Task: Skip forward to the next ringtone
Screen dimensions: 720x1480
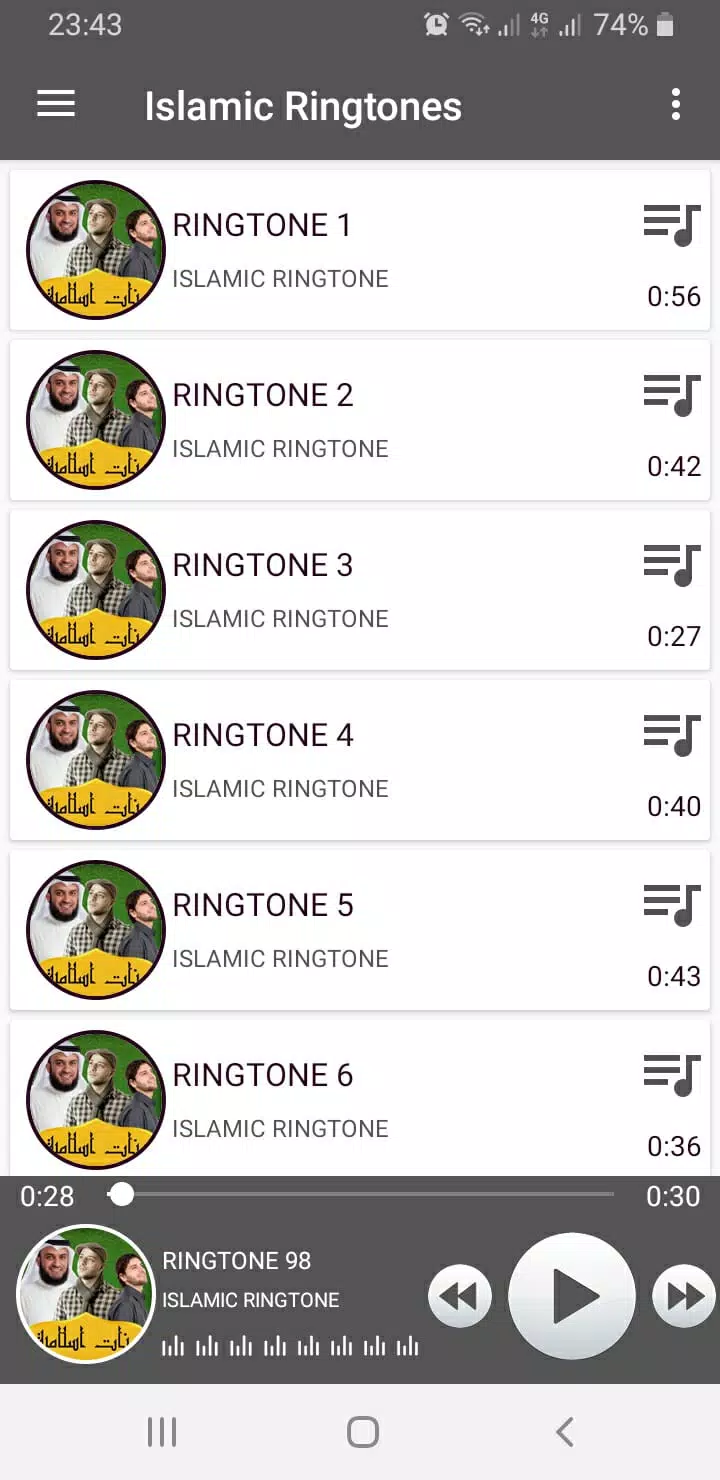Action: pos(684,1296)
